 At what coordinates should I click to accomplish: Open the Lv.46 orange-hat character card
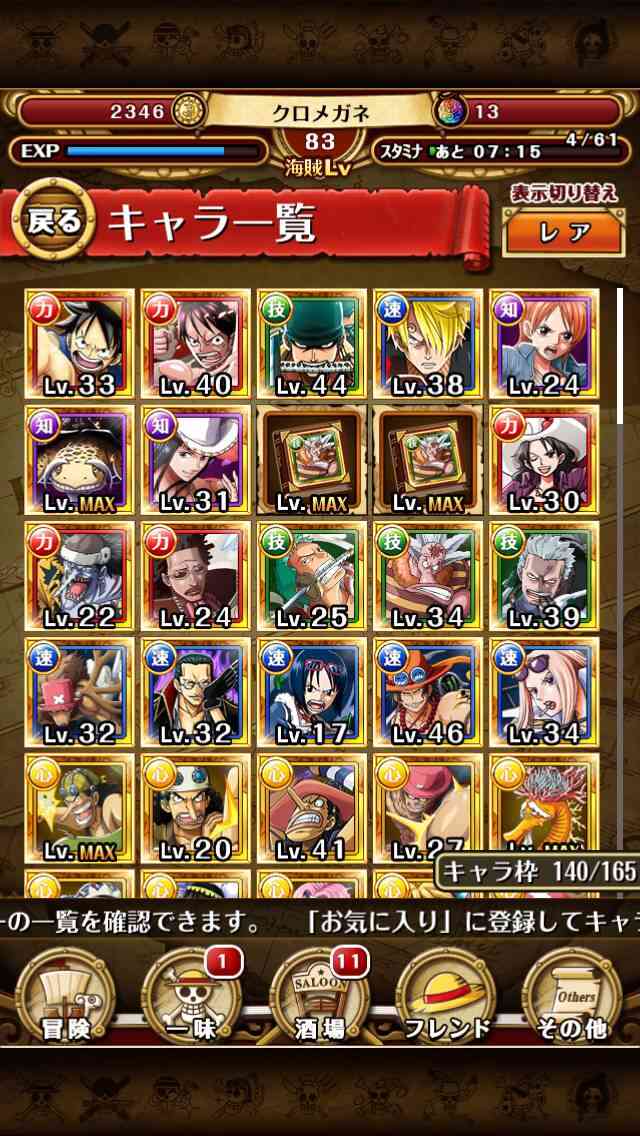(428, 692)
